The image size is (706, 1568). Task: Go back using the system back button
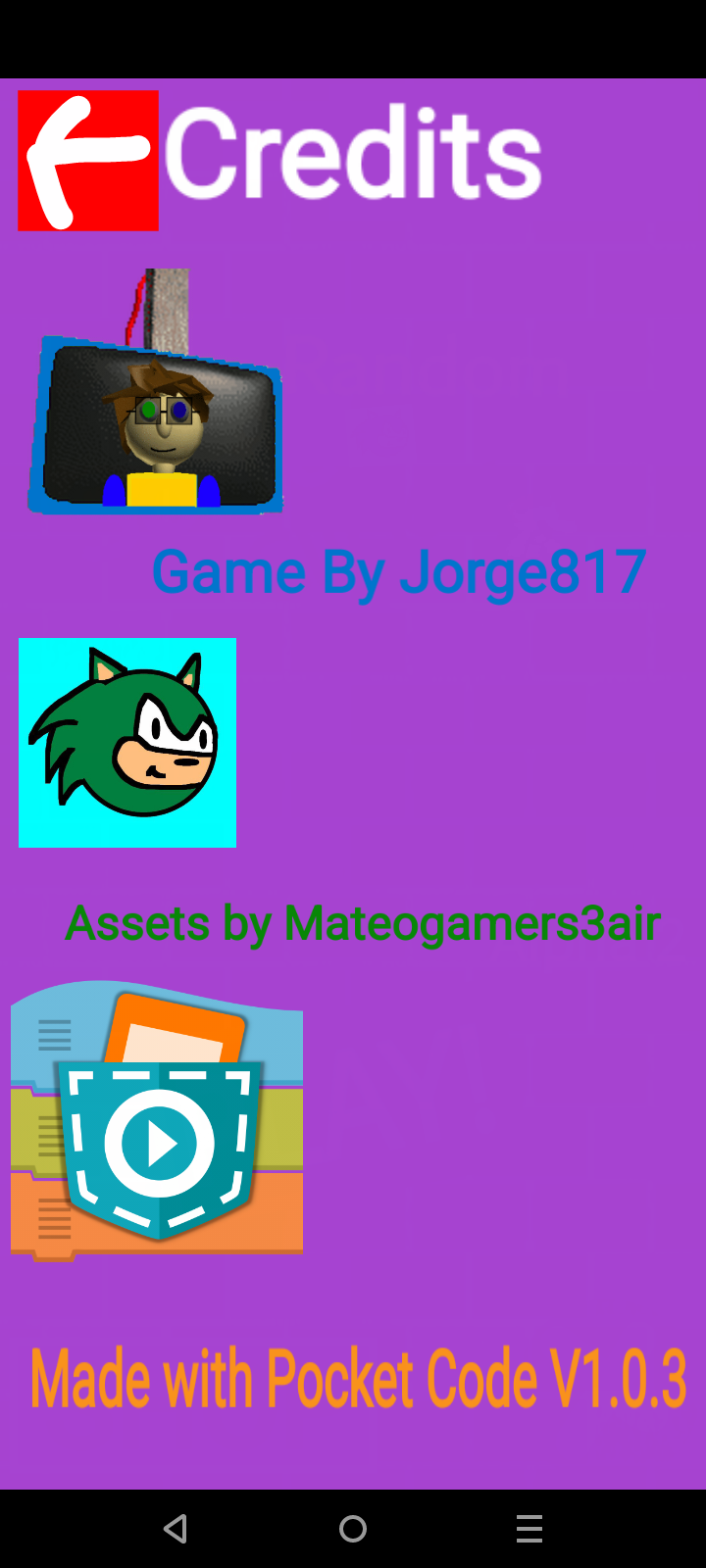pyautogui.click(x=176, y=1528)
